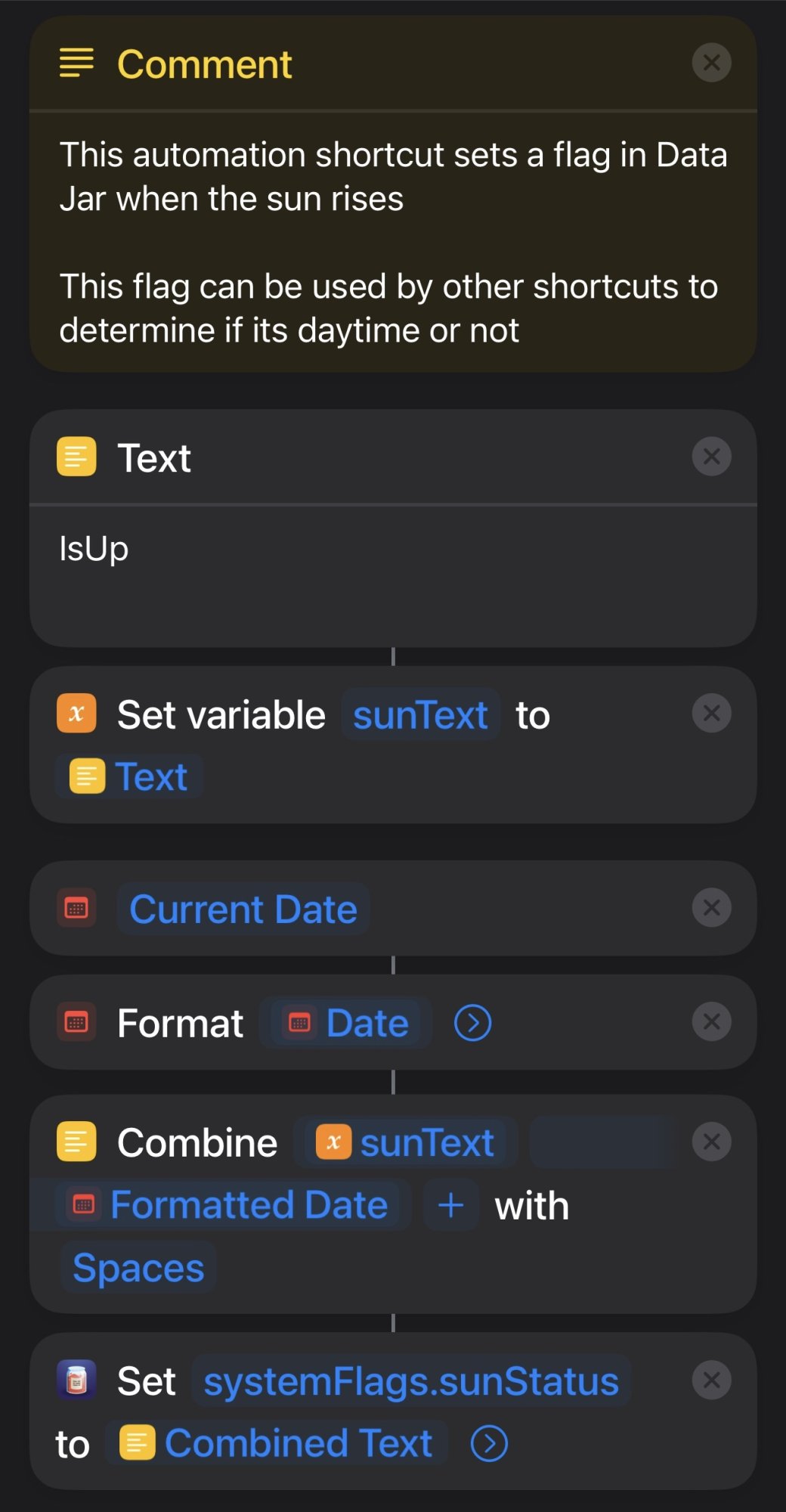Rename the sunText variable in Set variable

tap(420, 715)
